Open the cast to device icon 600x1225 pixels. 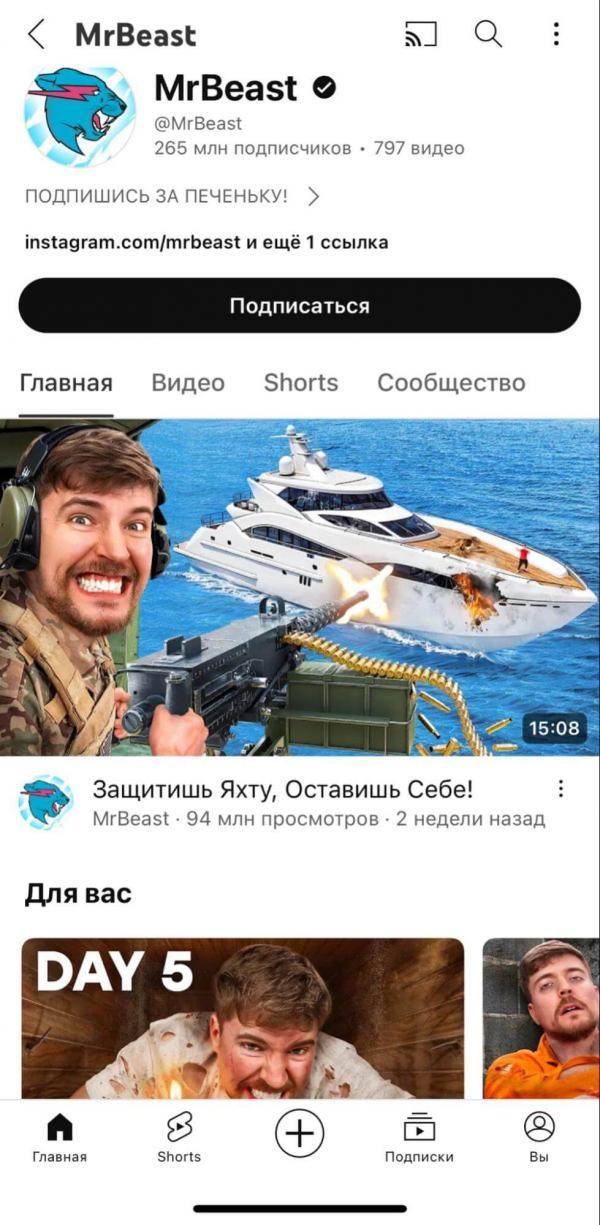click(421, 35)
